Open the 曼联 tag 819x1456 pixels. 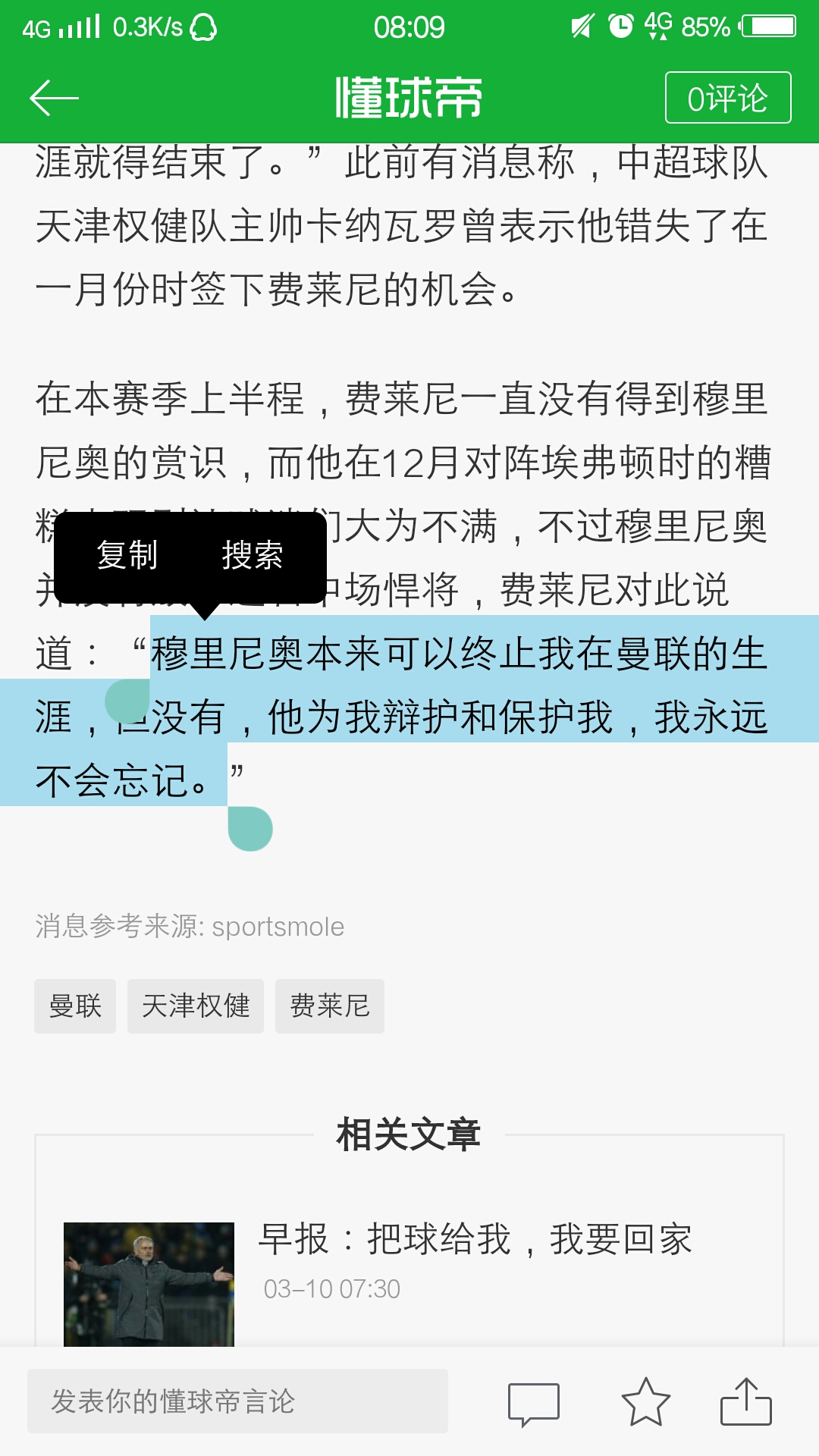[x=74, y=1006]
